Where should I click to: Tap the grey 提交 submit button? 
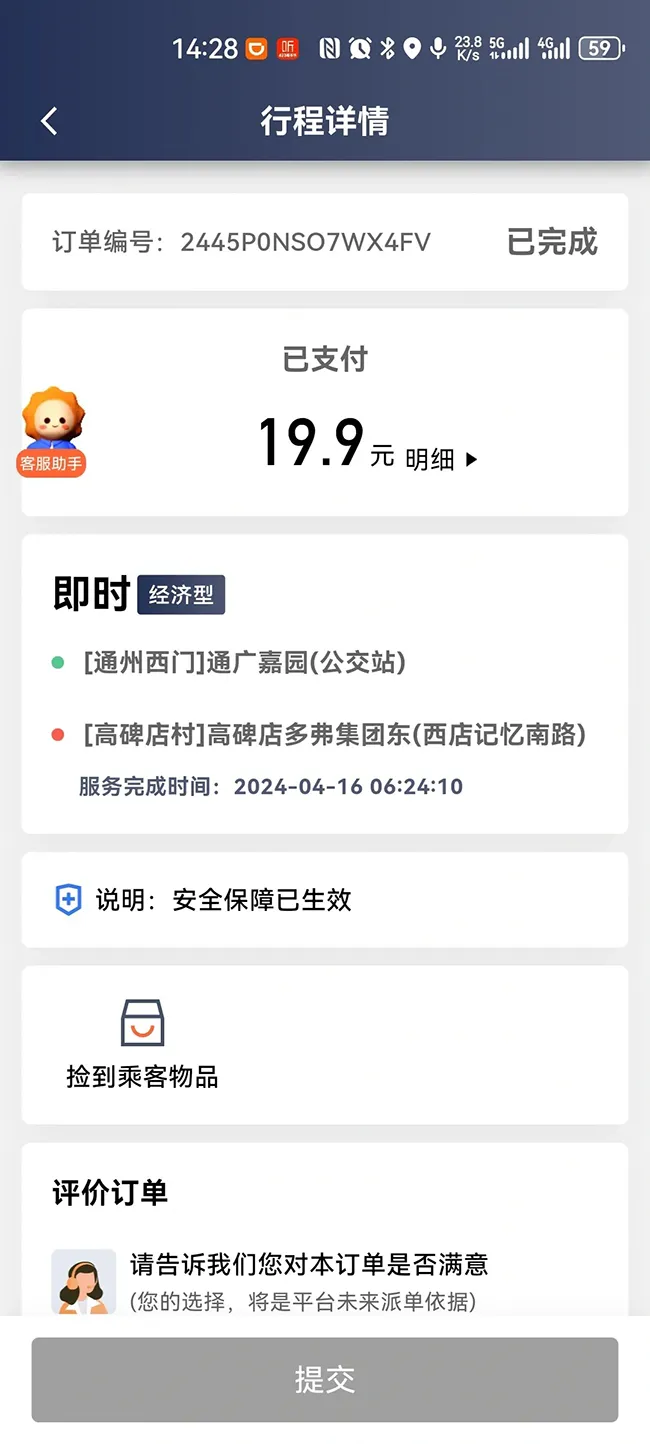coord(325,1380)
